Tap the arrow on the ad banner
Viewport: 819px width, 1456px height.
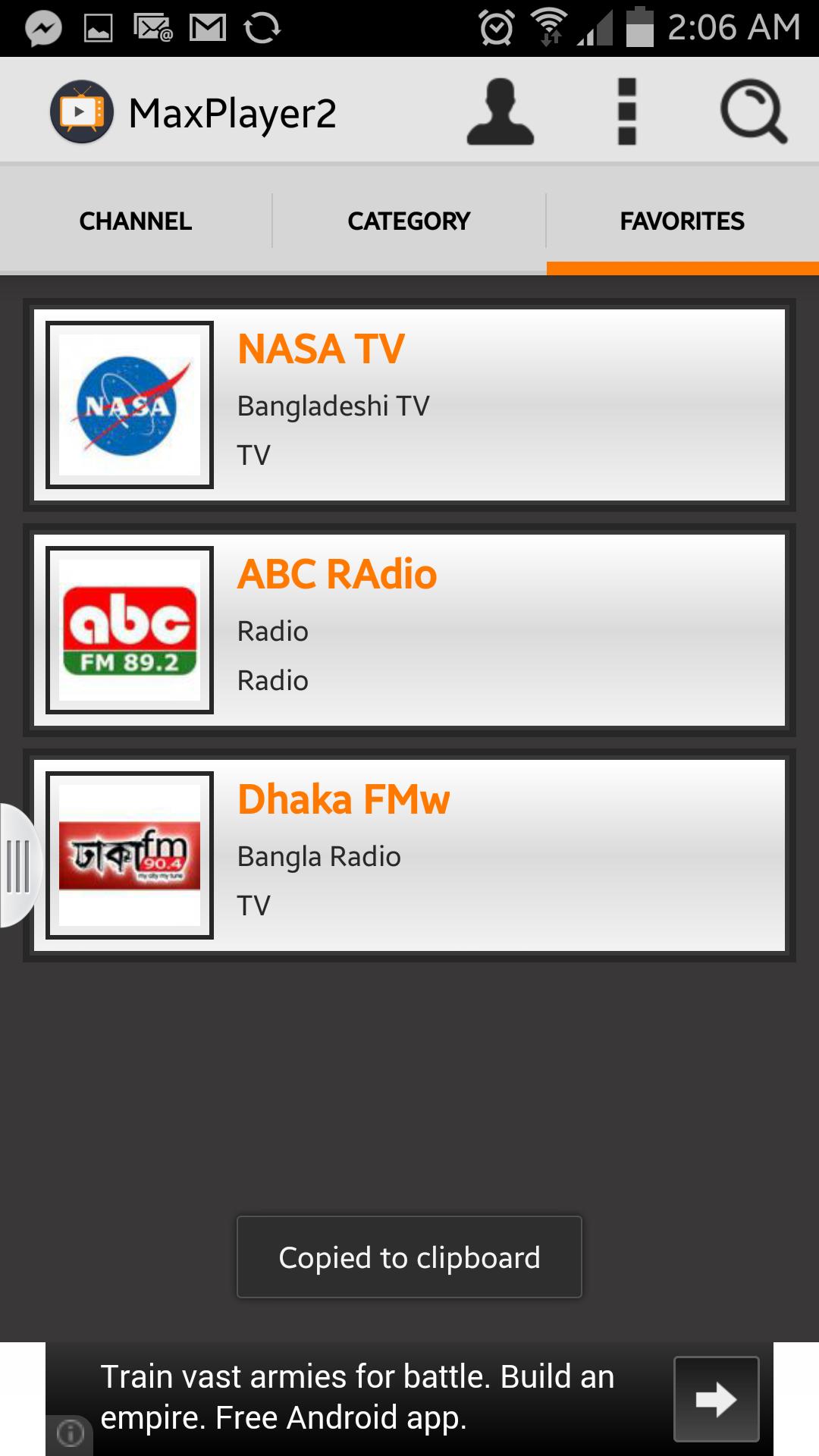717,1399
